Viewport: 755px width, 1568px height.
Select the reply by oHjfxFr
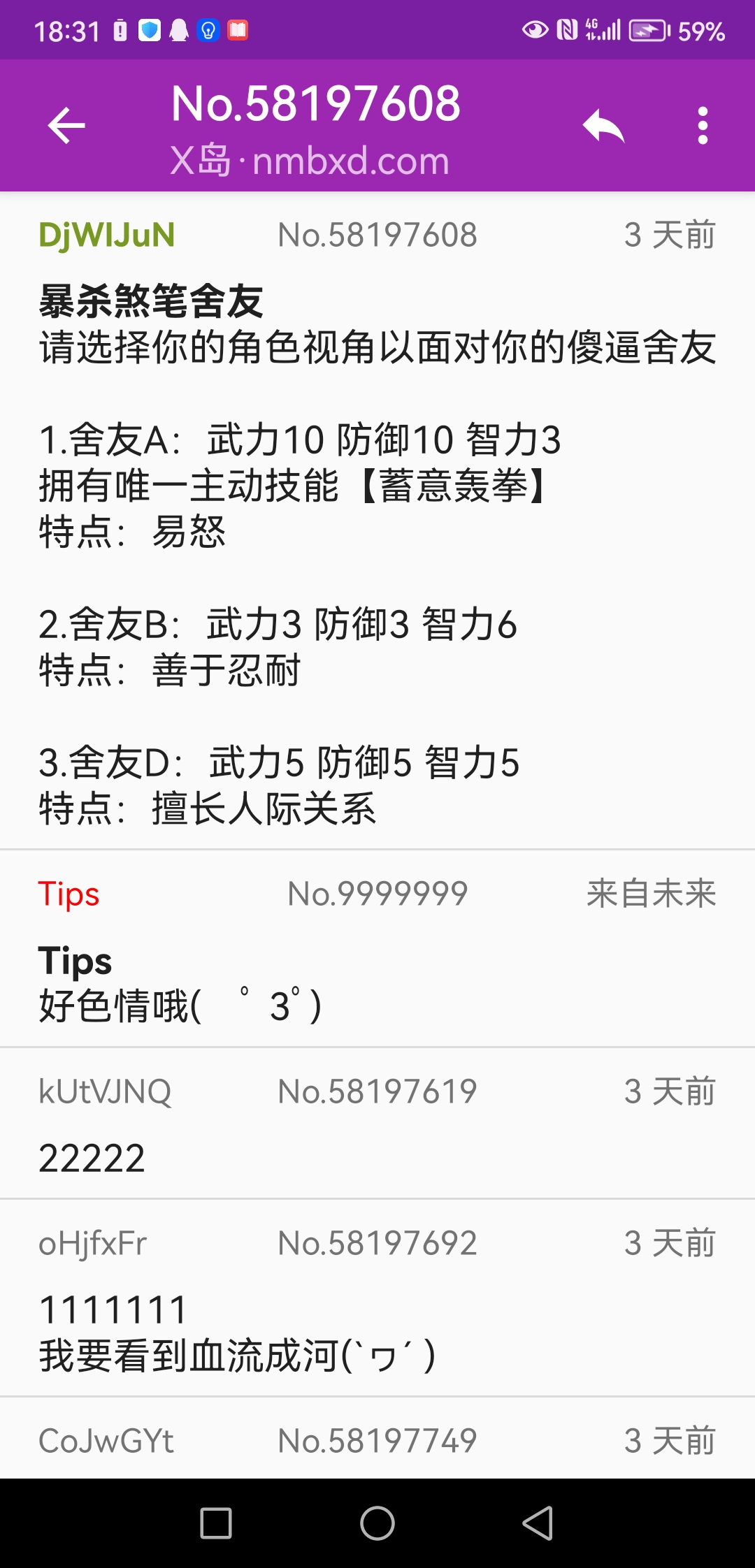377,1298
